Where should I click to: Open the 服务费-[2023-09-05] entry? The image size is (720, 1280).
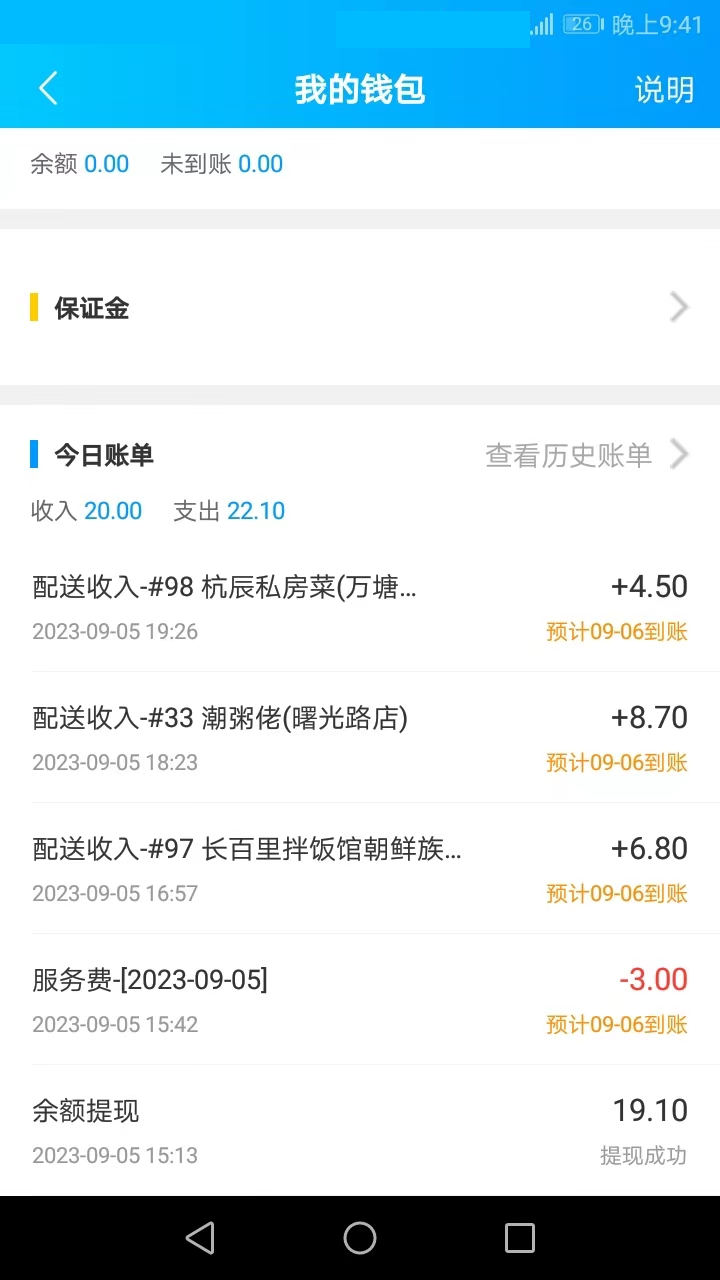tap(360, 1000)
